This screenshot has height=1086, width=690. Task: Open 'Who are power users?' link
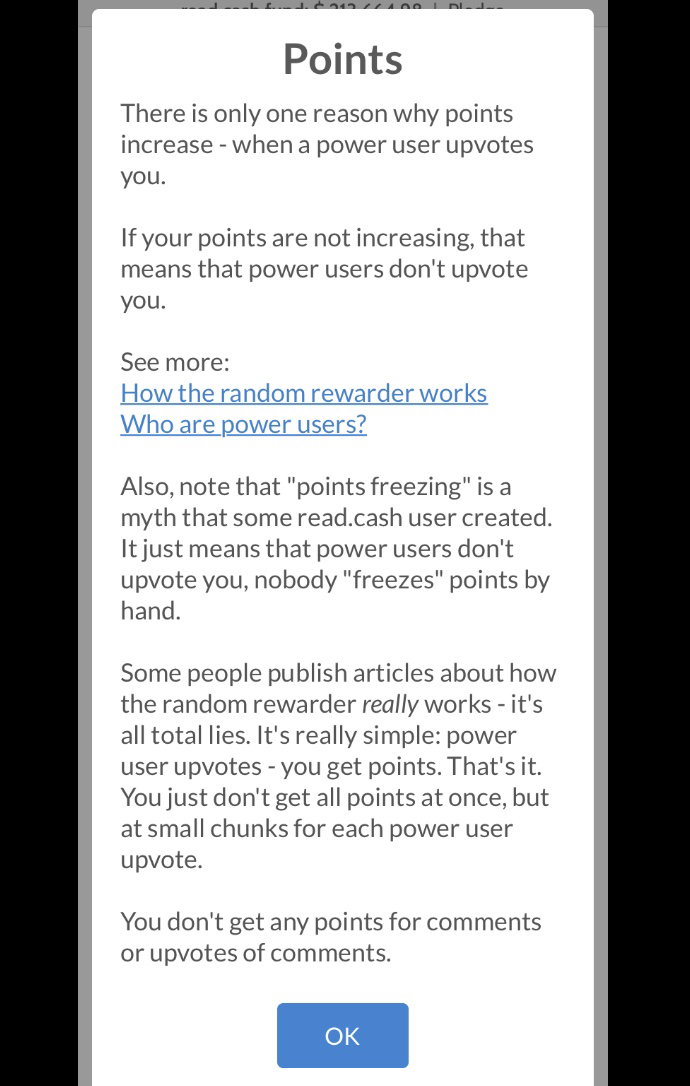coord(244,425)
